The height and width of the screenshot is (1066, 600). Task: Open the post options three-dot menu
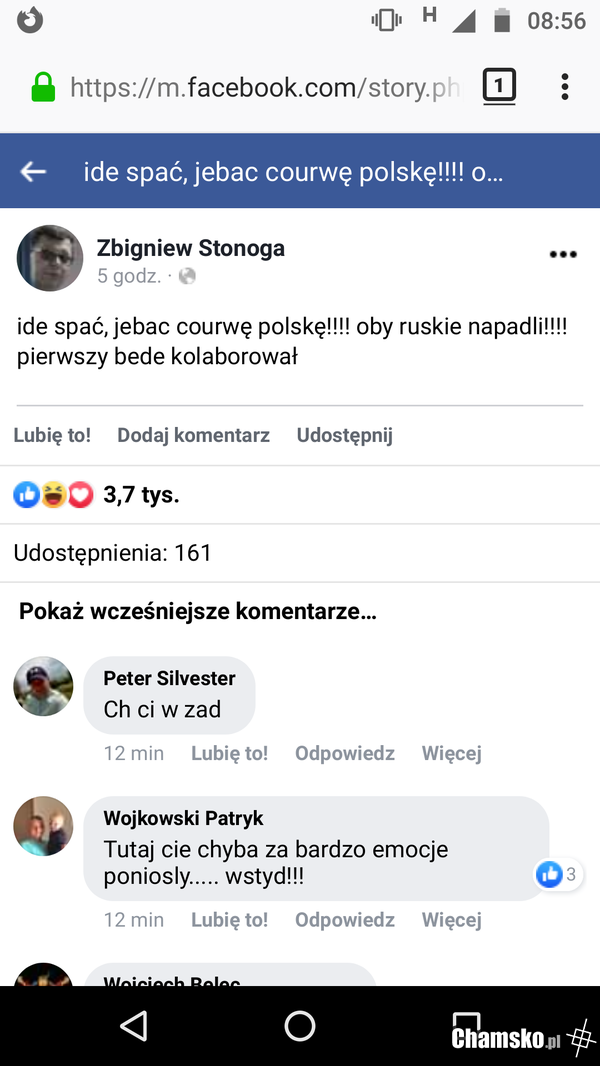(563, 254)
